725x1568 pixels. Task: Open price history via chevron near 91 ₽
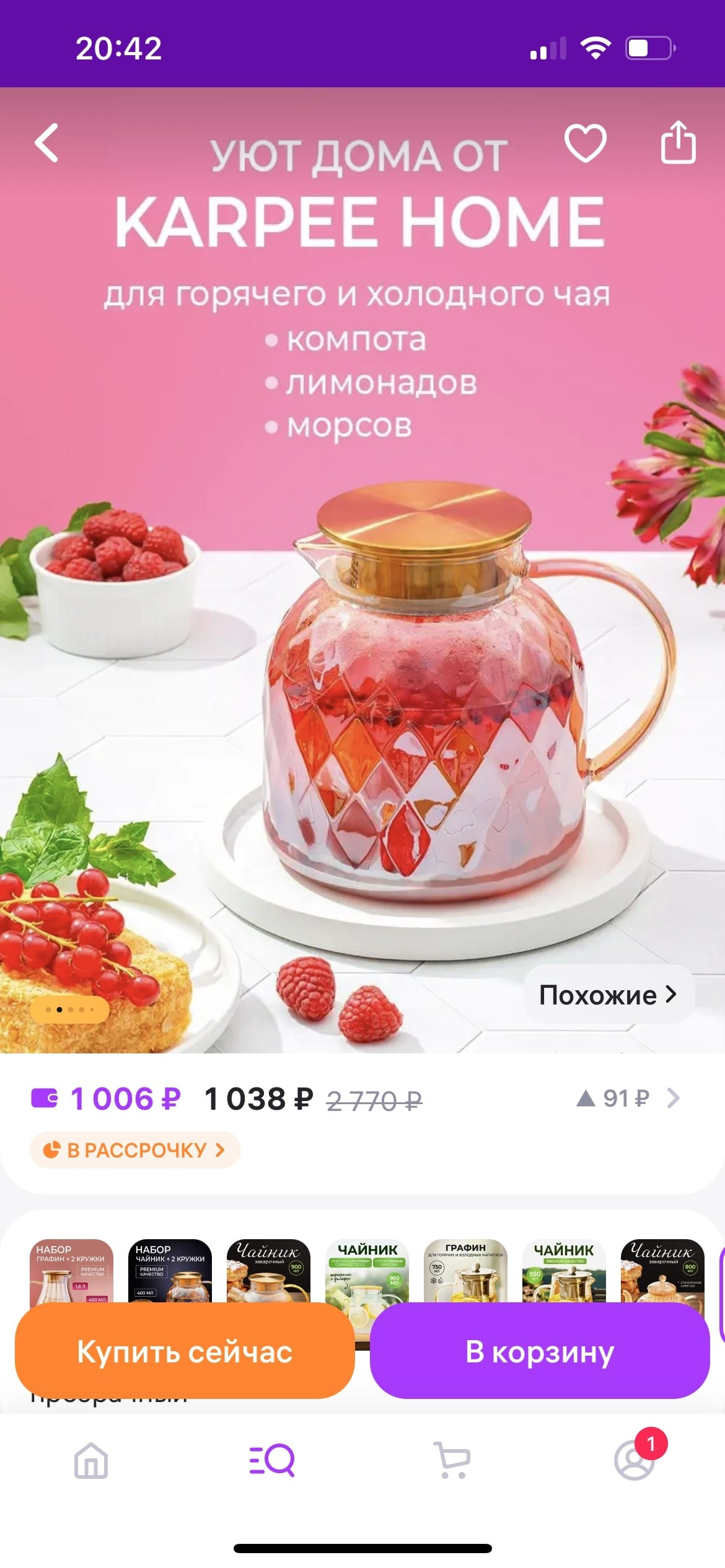click(x=674, y=1098)
